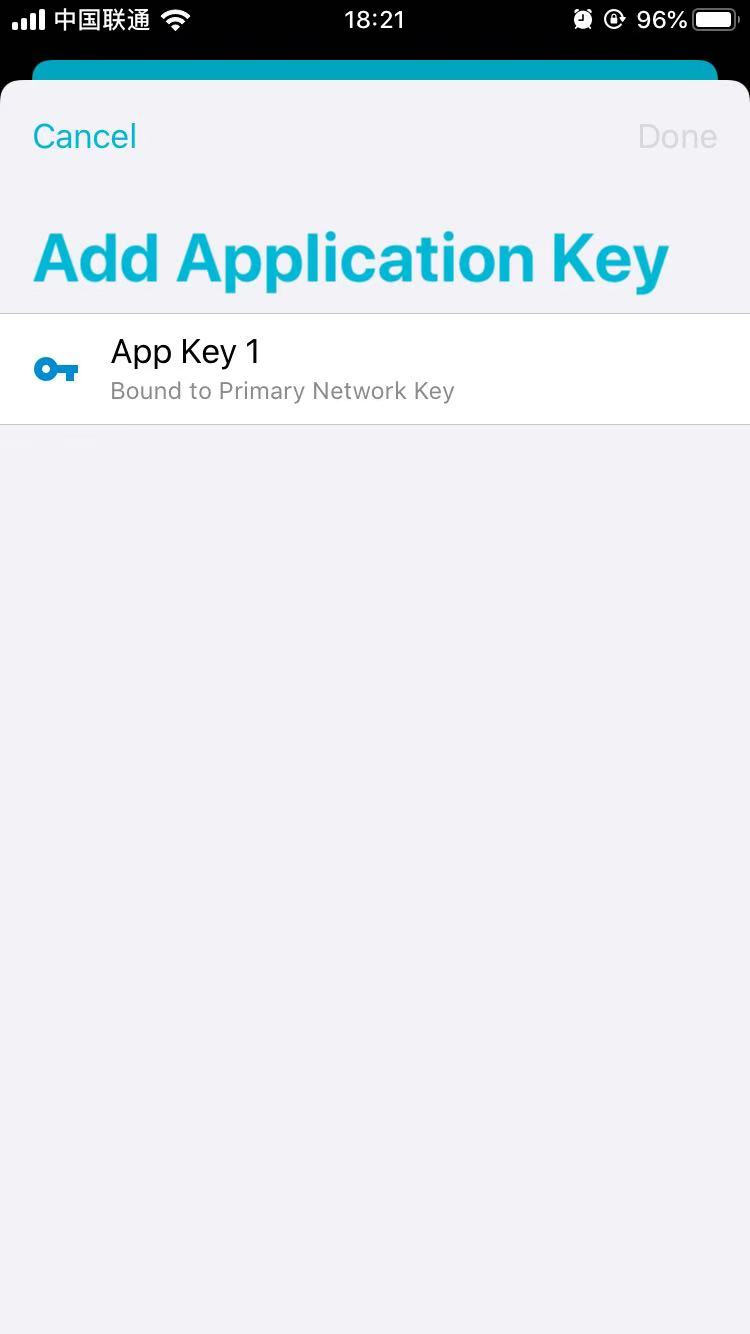Tap the orientation lock icon in status bar
Viewport: 750px width, 1334px height.
click(x=614, y=19)
